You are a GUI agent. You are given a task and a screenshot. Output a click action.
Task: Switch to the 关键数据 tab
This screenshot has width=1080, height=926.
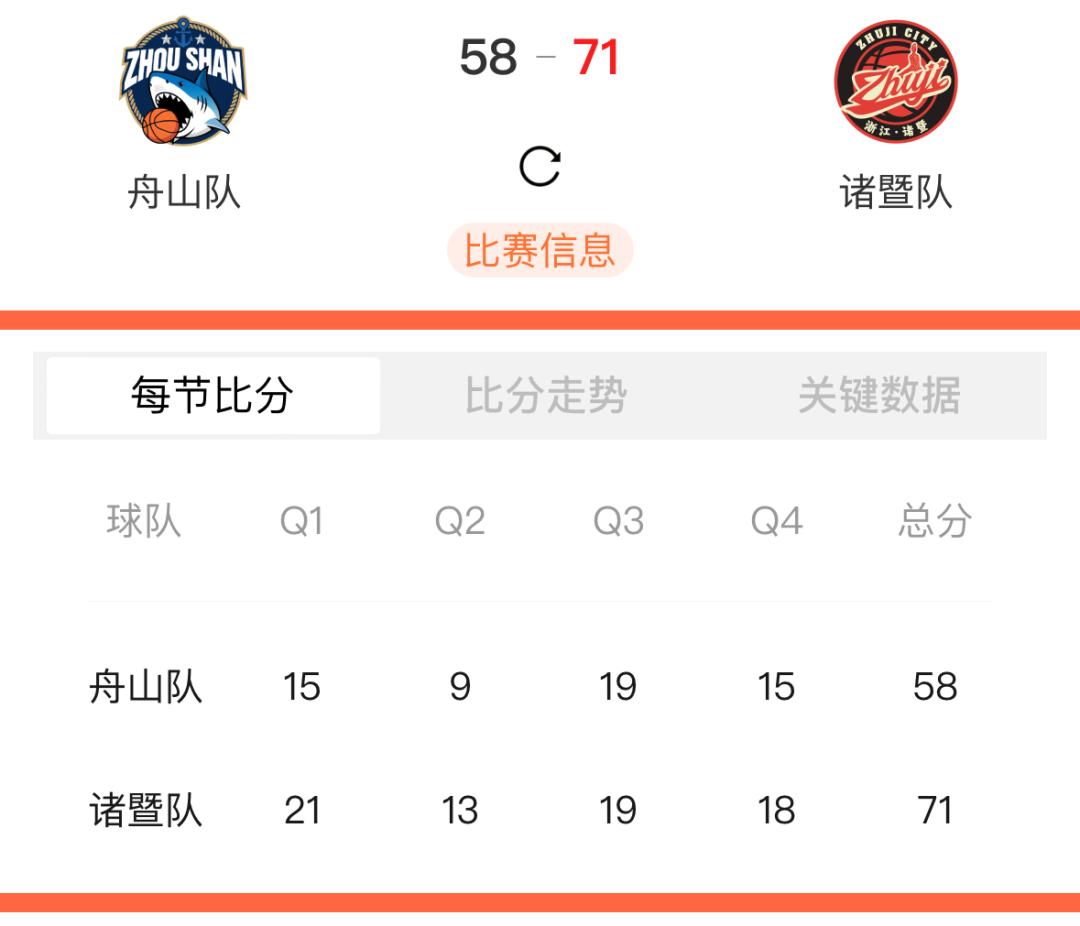pyautogui.click(x=878, y=396)
